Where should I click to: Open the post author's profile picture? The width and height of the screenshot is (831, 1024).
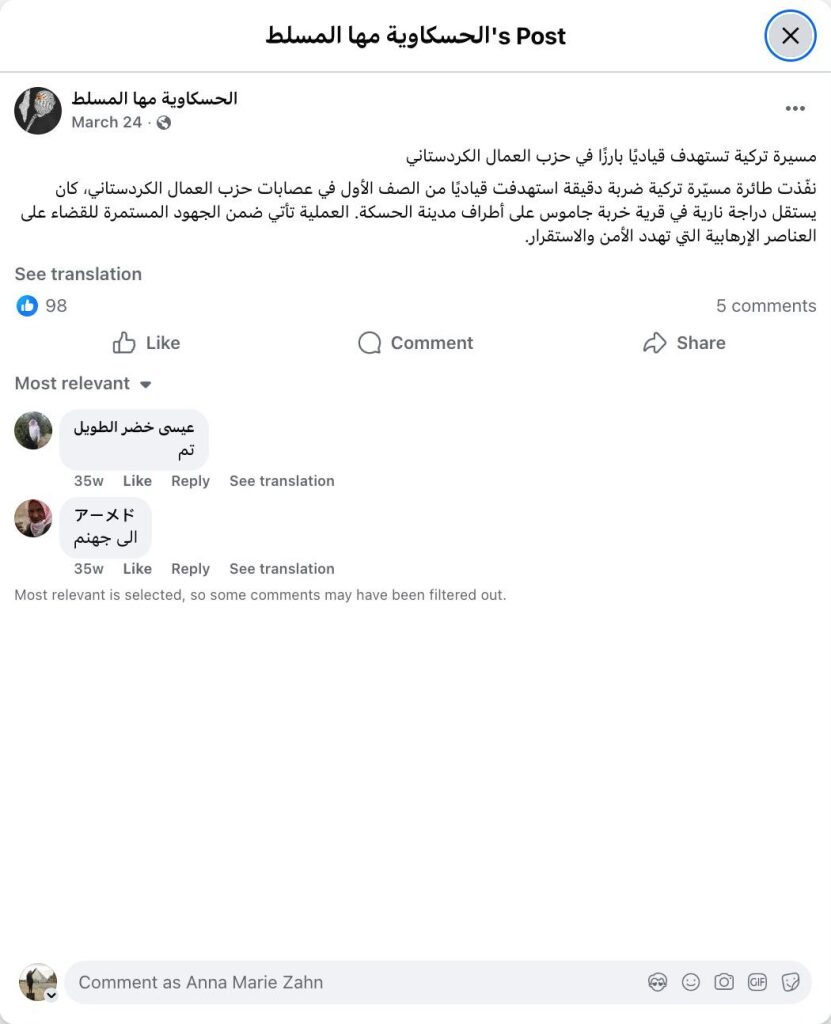tap(38, 110)
